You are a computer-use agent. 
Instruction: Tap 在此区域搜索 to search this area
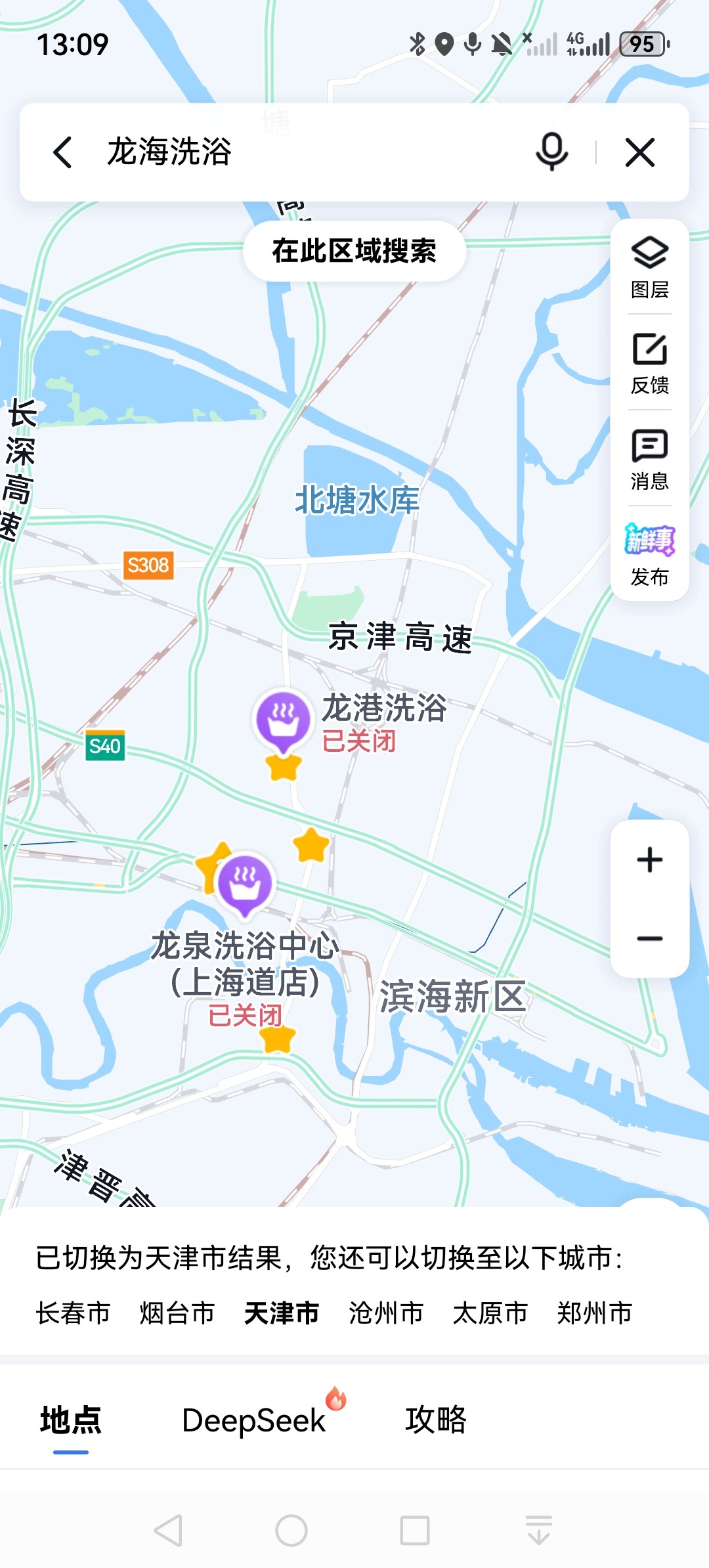tap(354, 250)
